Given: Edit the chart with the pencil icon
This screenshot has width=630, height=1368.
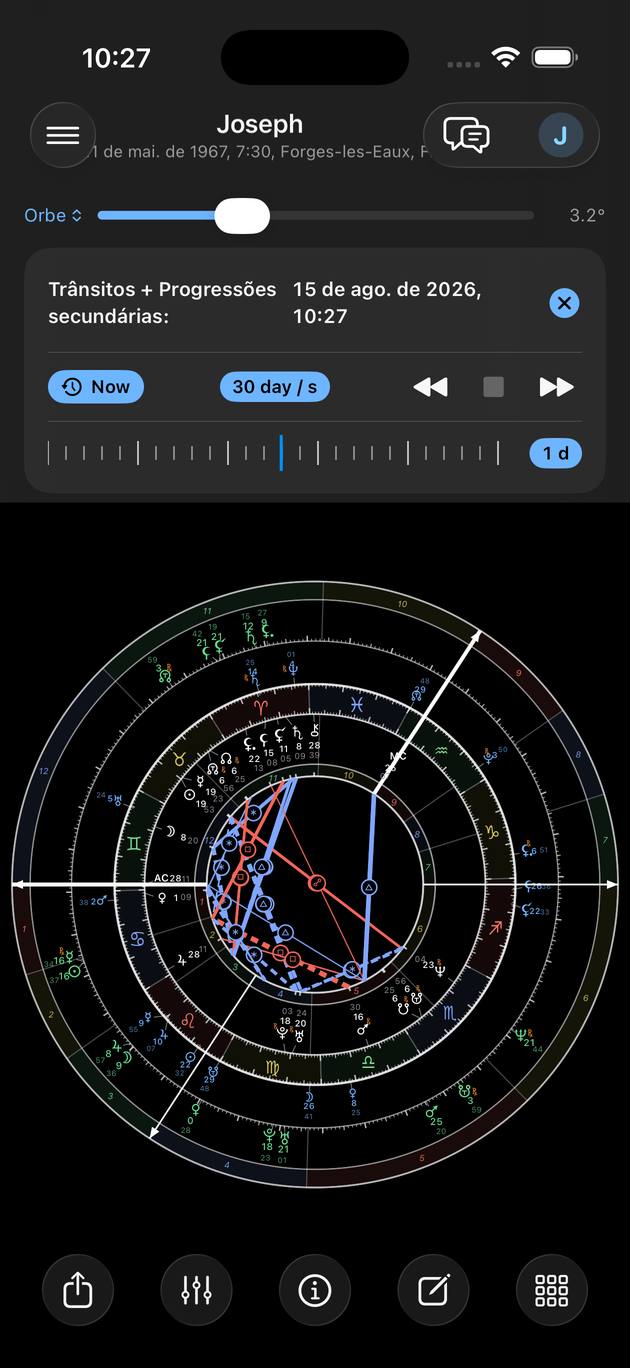Looking at the screenshot, I should (434, 1290).
